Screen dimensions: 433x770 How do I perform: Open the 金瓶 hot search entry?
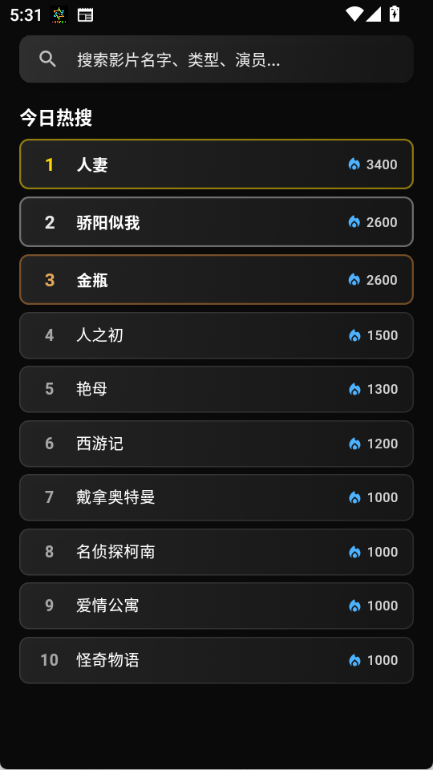[216, 279]
